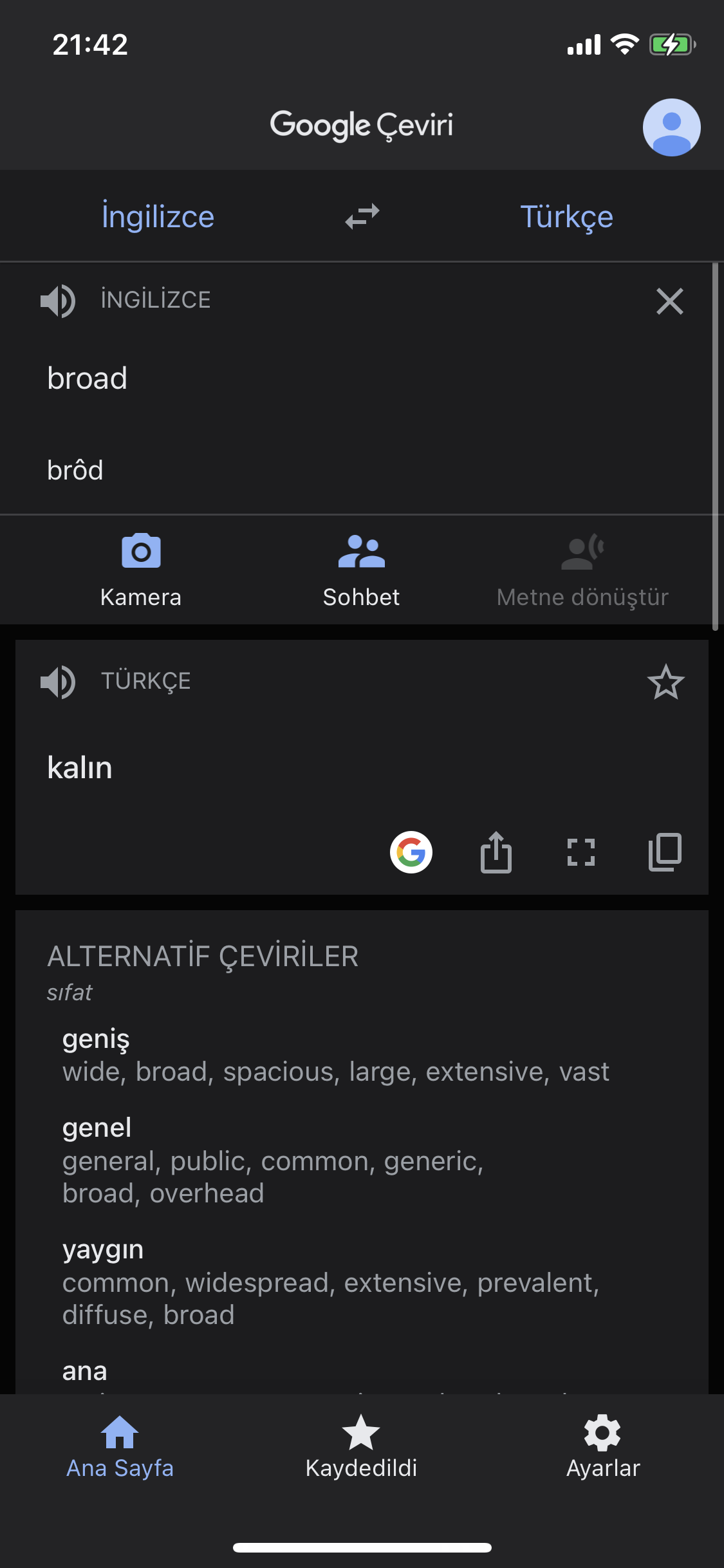Show translation in full screen
Viewport: 724px width, 1568px height.
580,852
